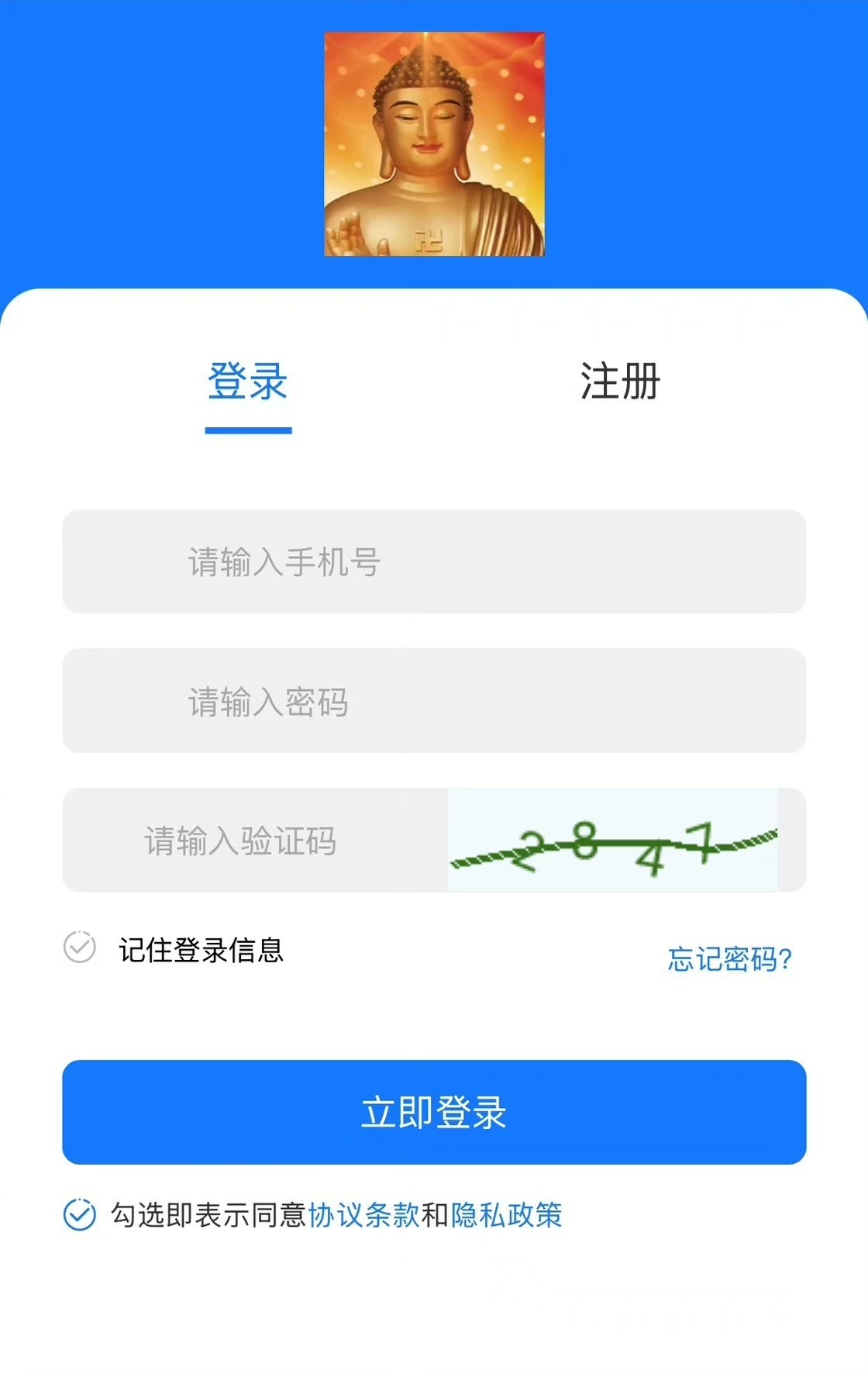Screen dimensions: 868x1374
Task: Open the 协议条款 link
Action: [x=363, y=1215]
